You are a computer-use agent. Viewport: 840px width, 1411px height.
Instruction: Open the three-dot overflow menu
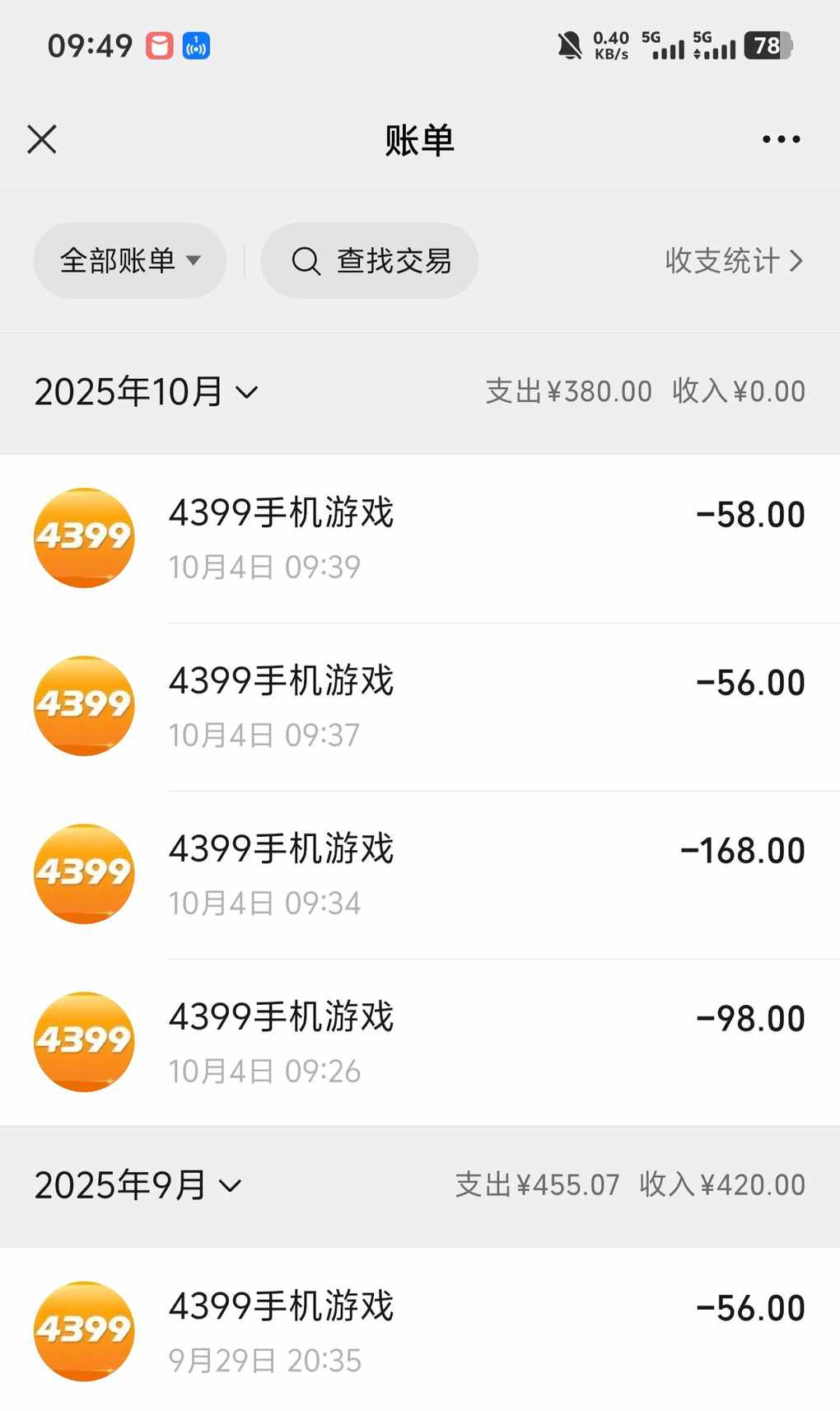click(781, 139)
